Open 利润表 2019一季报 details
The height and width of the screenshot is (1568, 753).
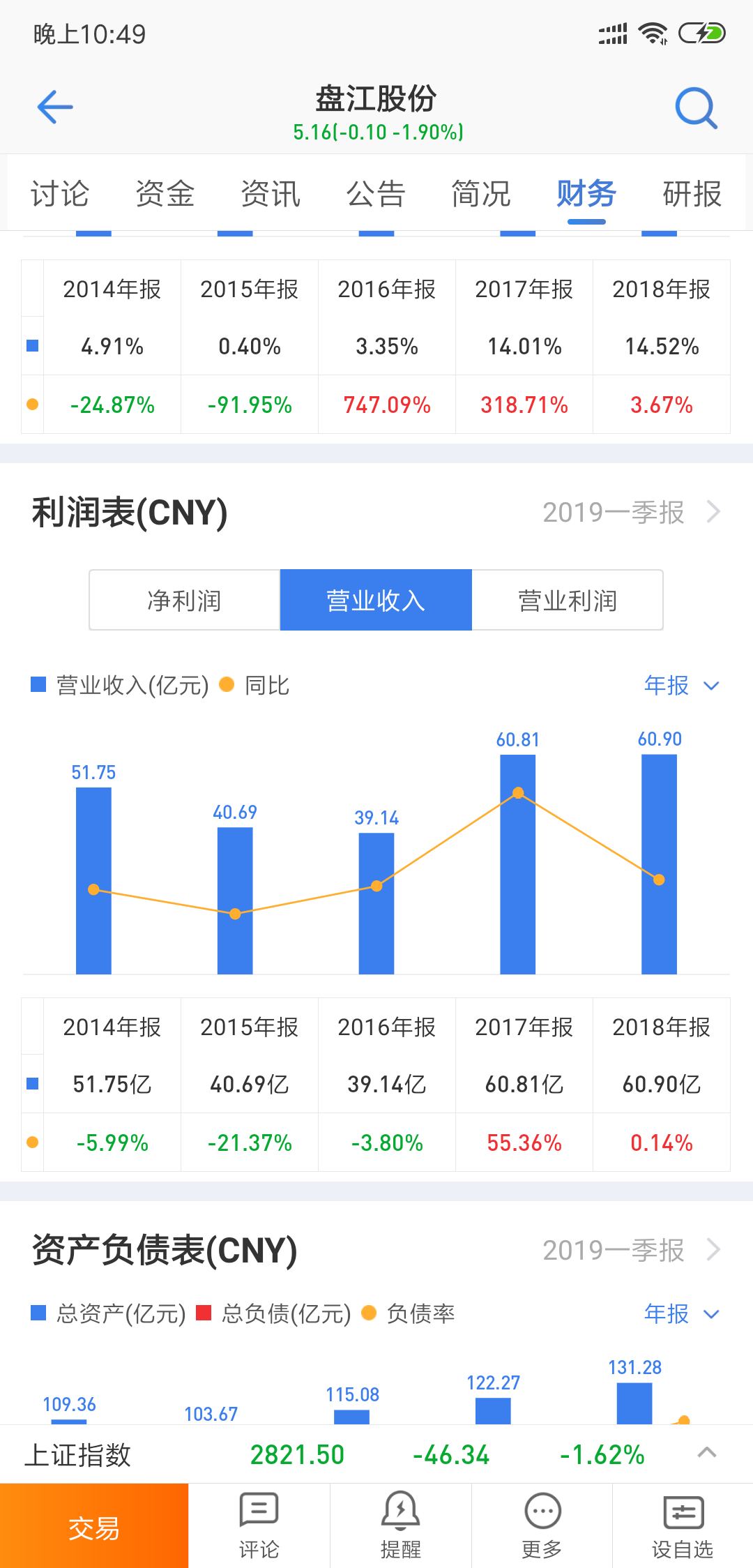[631, 513]
